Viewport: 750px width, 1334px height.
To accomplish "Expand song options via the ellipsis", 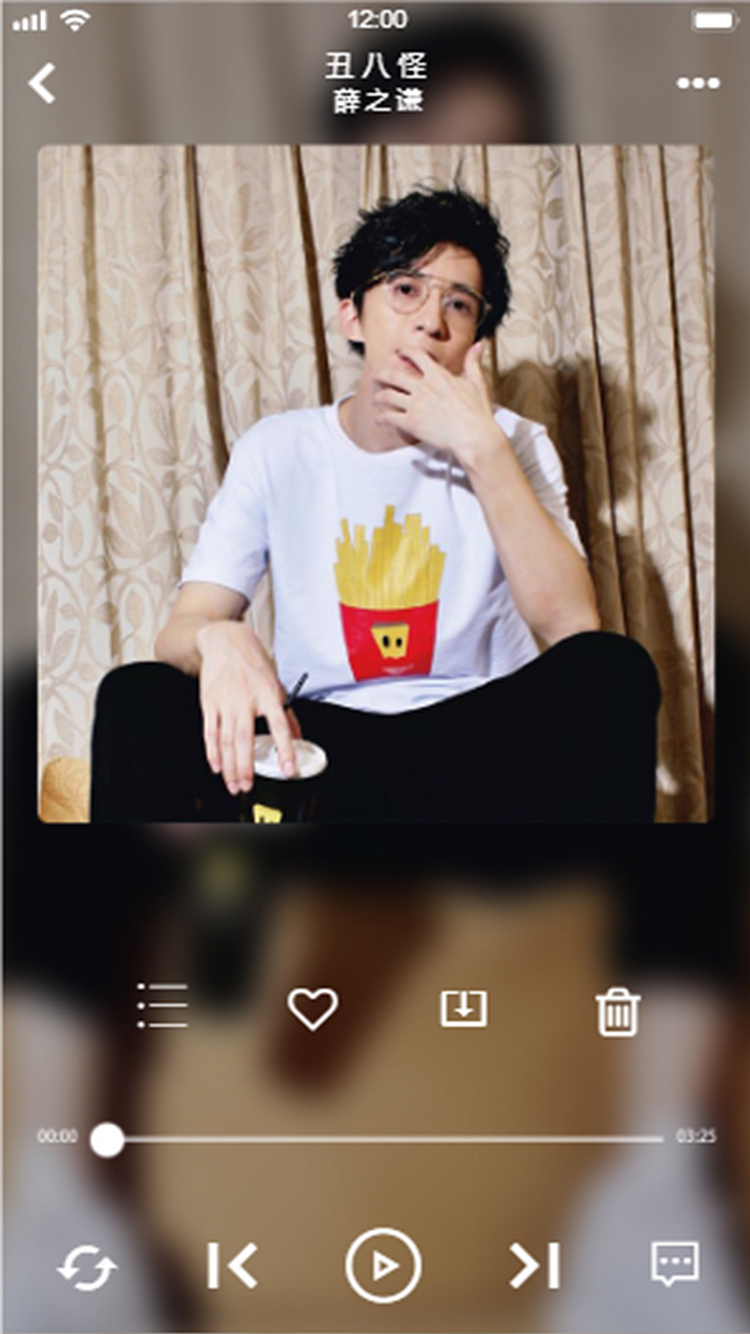I will pyautogui.click(x=700, y=82).
